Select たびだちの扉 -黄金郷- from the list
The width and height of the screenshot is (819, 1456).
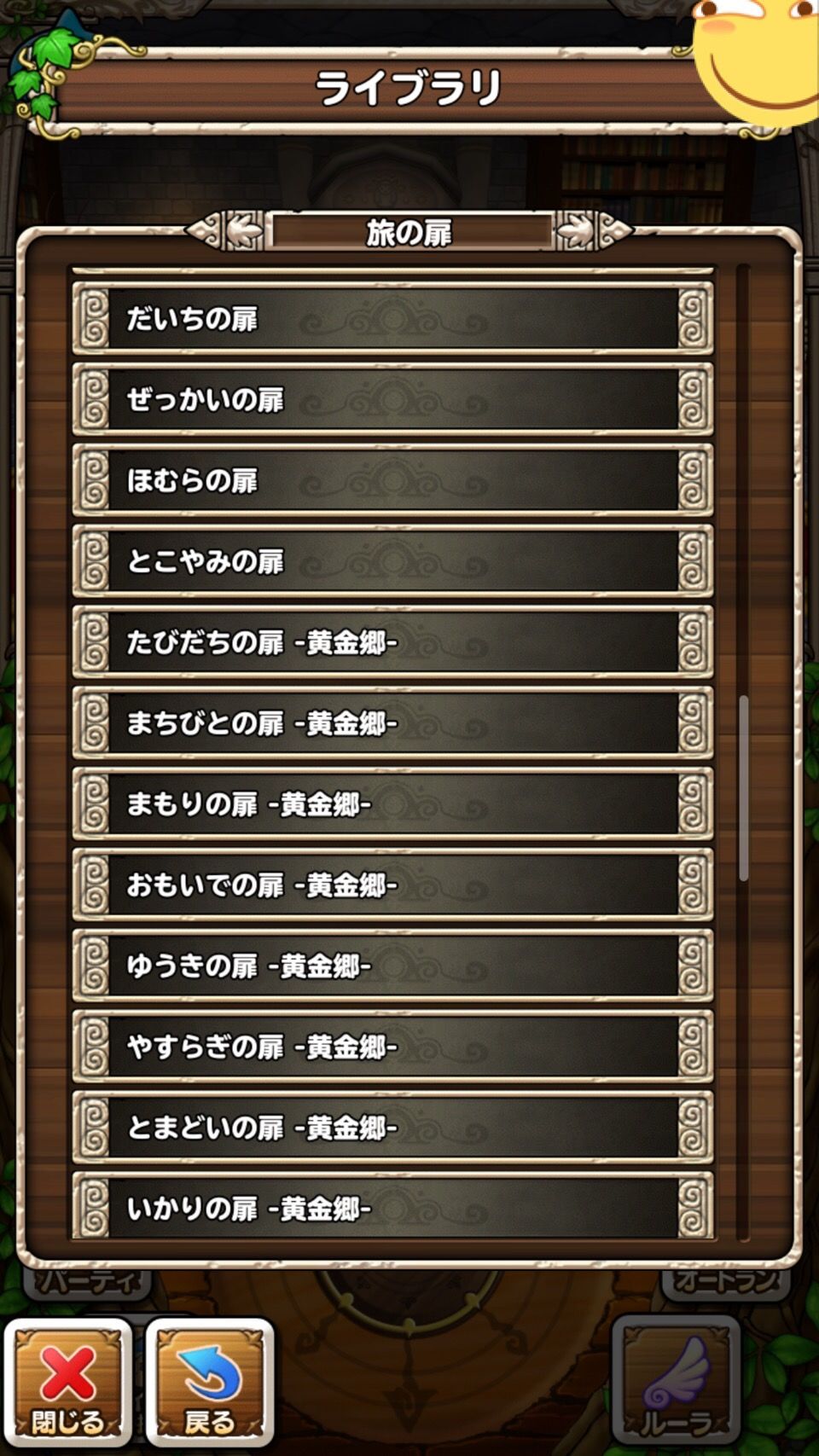392,644
